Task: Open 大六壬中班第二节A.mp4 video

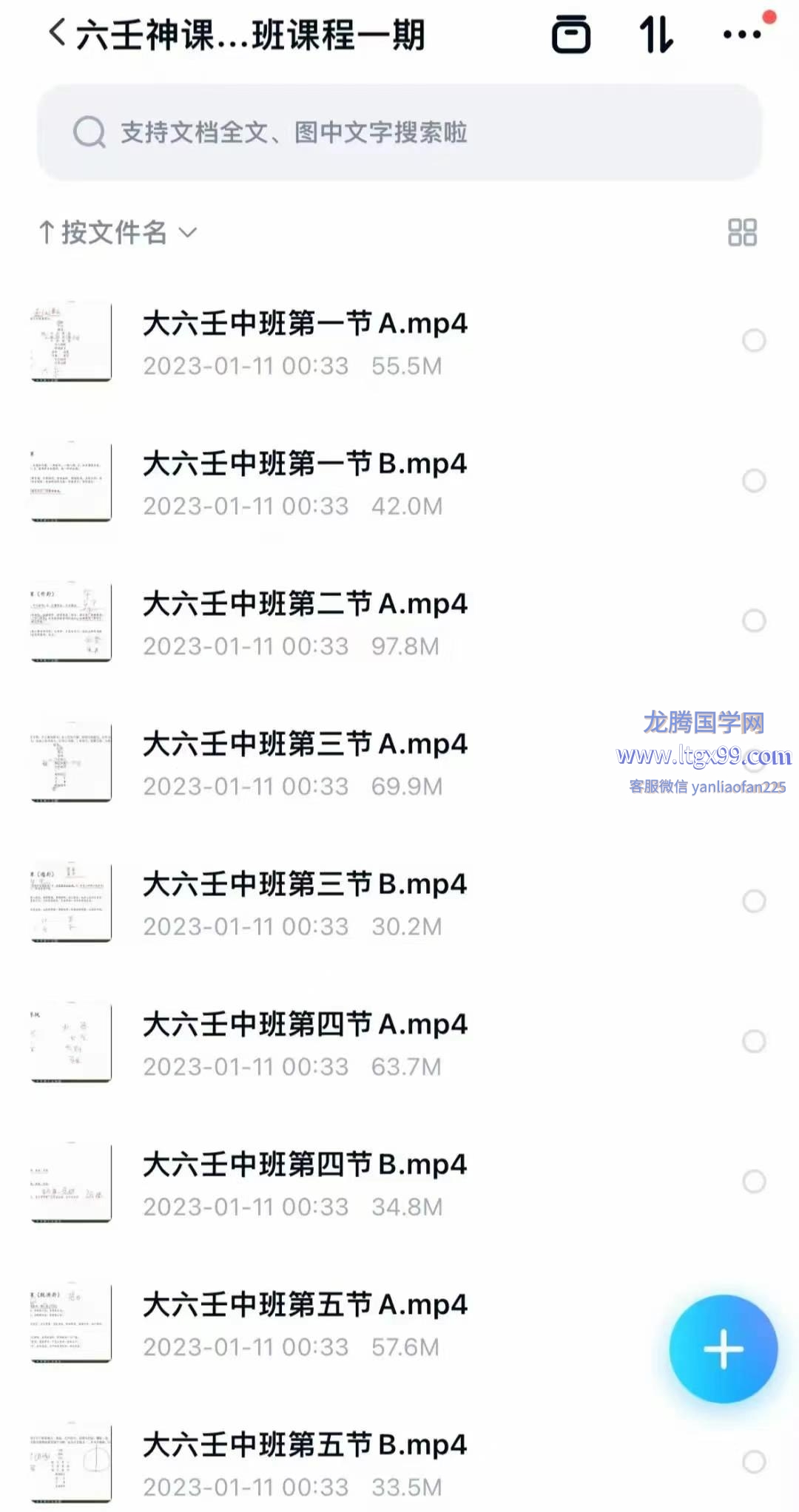Action: pyautogui.click(x=305, y=604)
